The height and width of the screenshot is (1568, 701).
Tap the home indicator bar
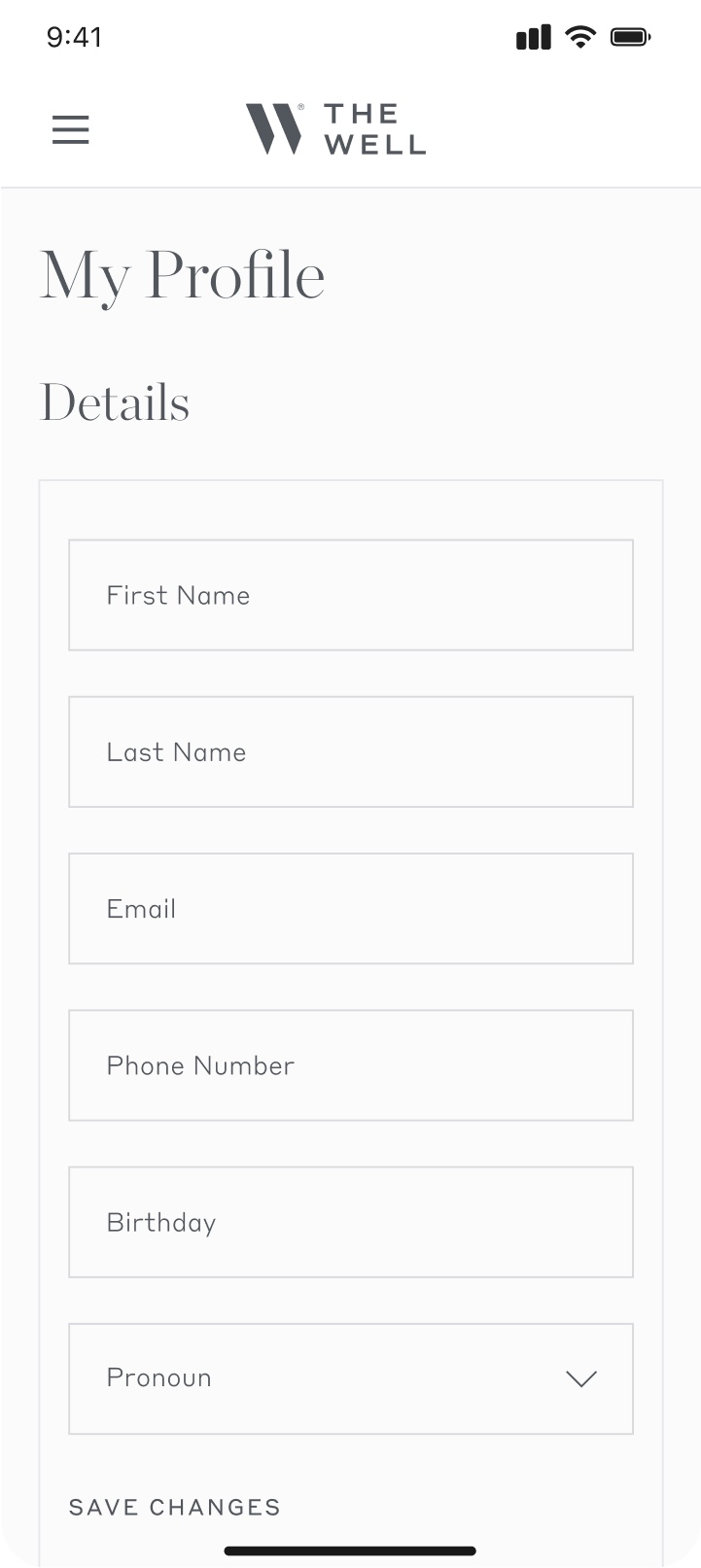350,1551
